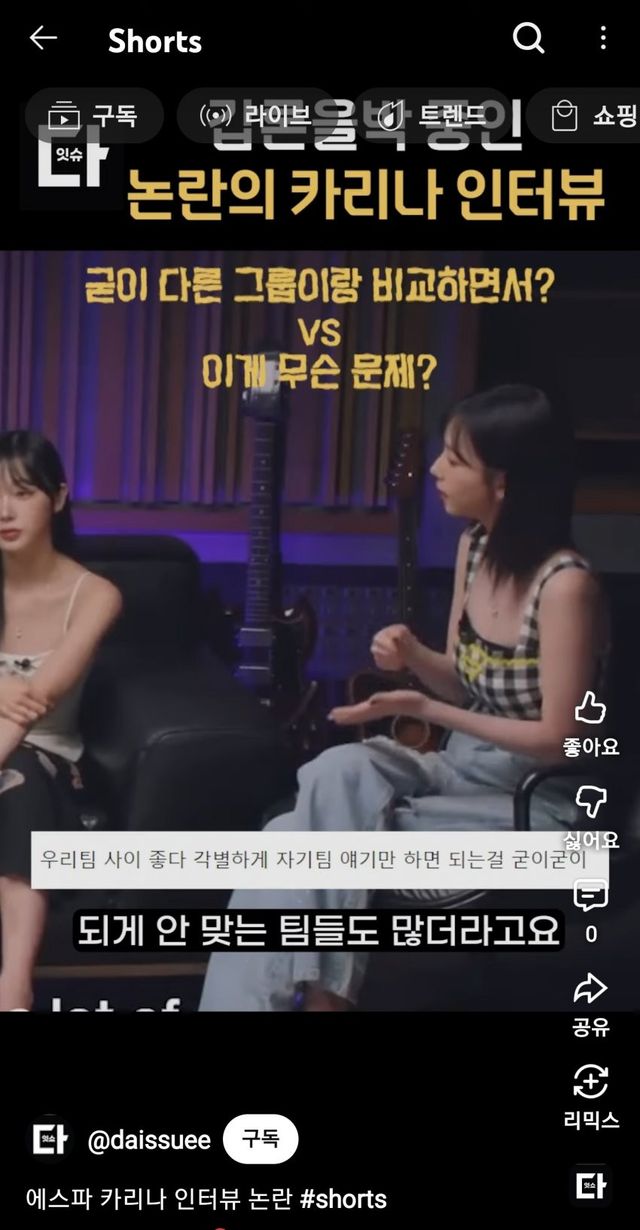This screenshot has width=640, height=1230.
Task: Remix this Short with 리믹스
Action: 590,1083
